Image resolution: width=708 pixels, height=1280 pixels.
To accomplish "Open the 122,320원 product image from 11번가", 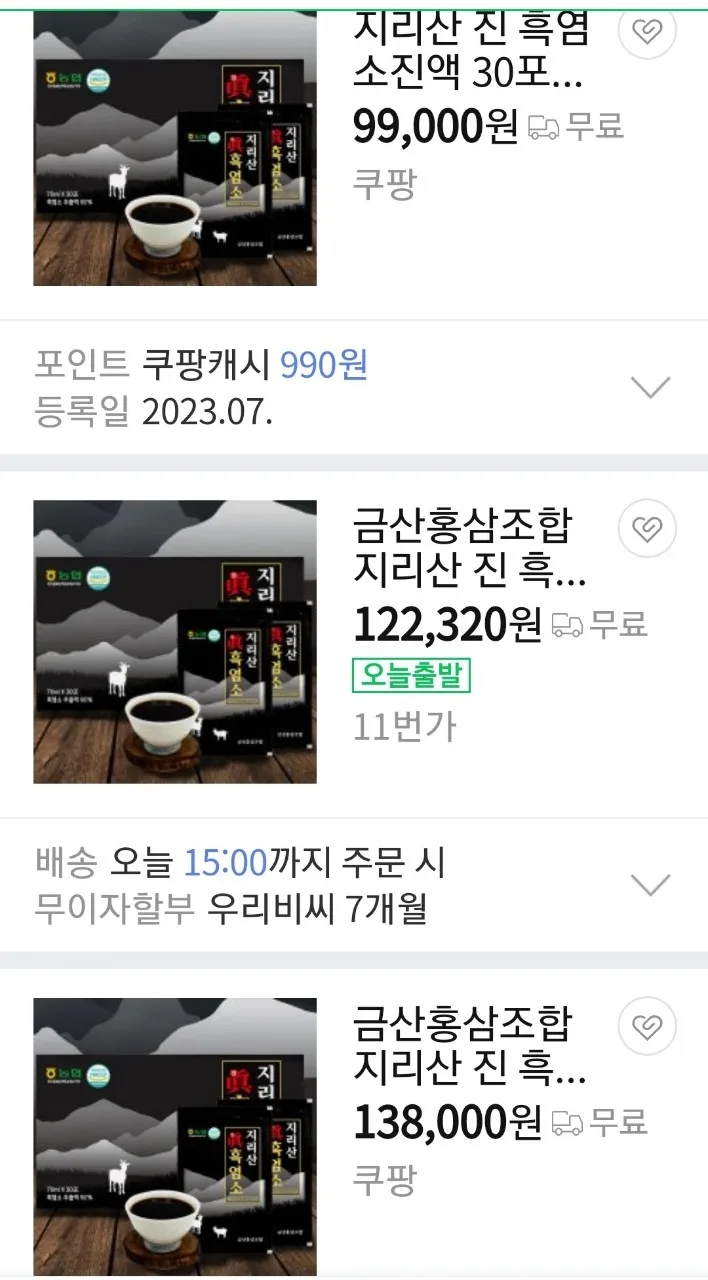I will point(175,641).
